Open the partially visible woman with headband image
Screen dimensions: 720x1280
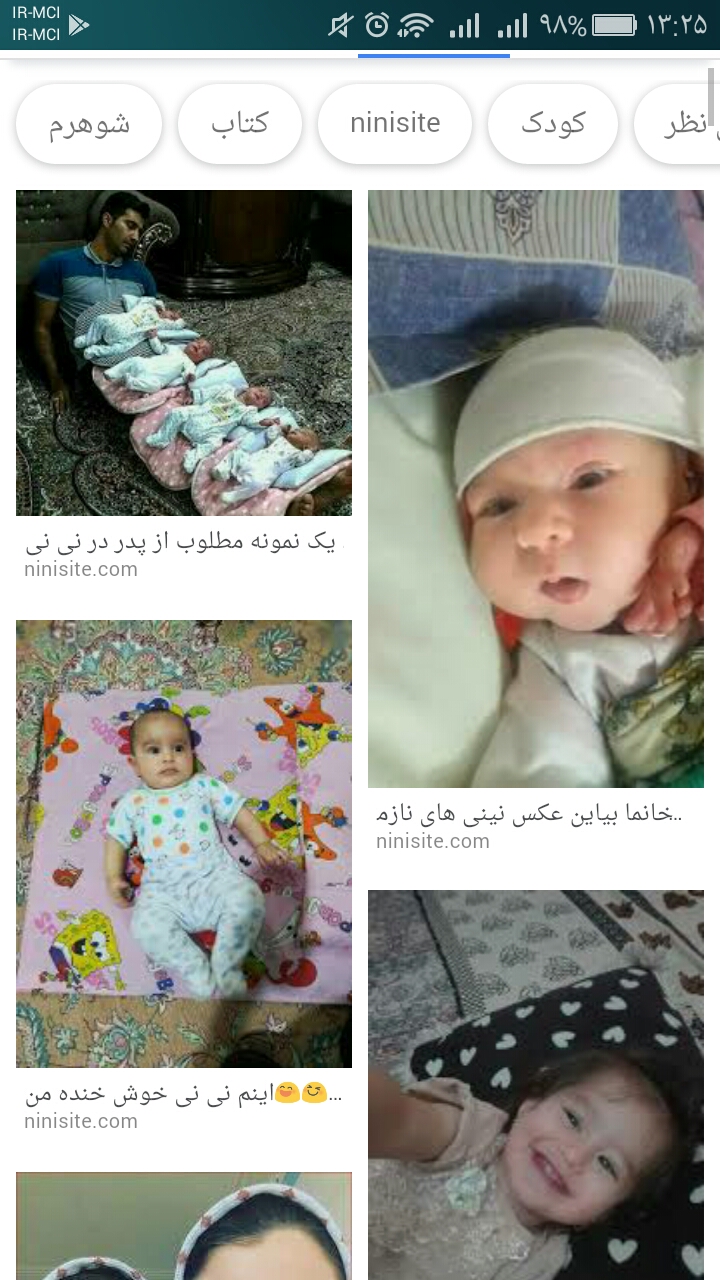tap(184, 1228)
